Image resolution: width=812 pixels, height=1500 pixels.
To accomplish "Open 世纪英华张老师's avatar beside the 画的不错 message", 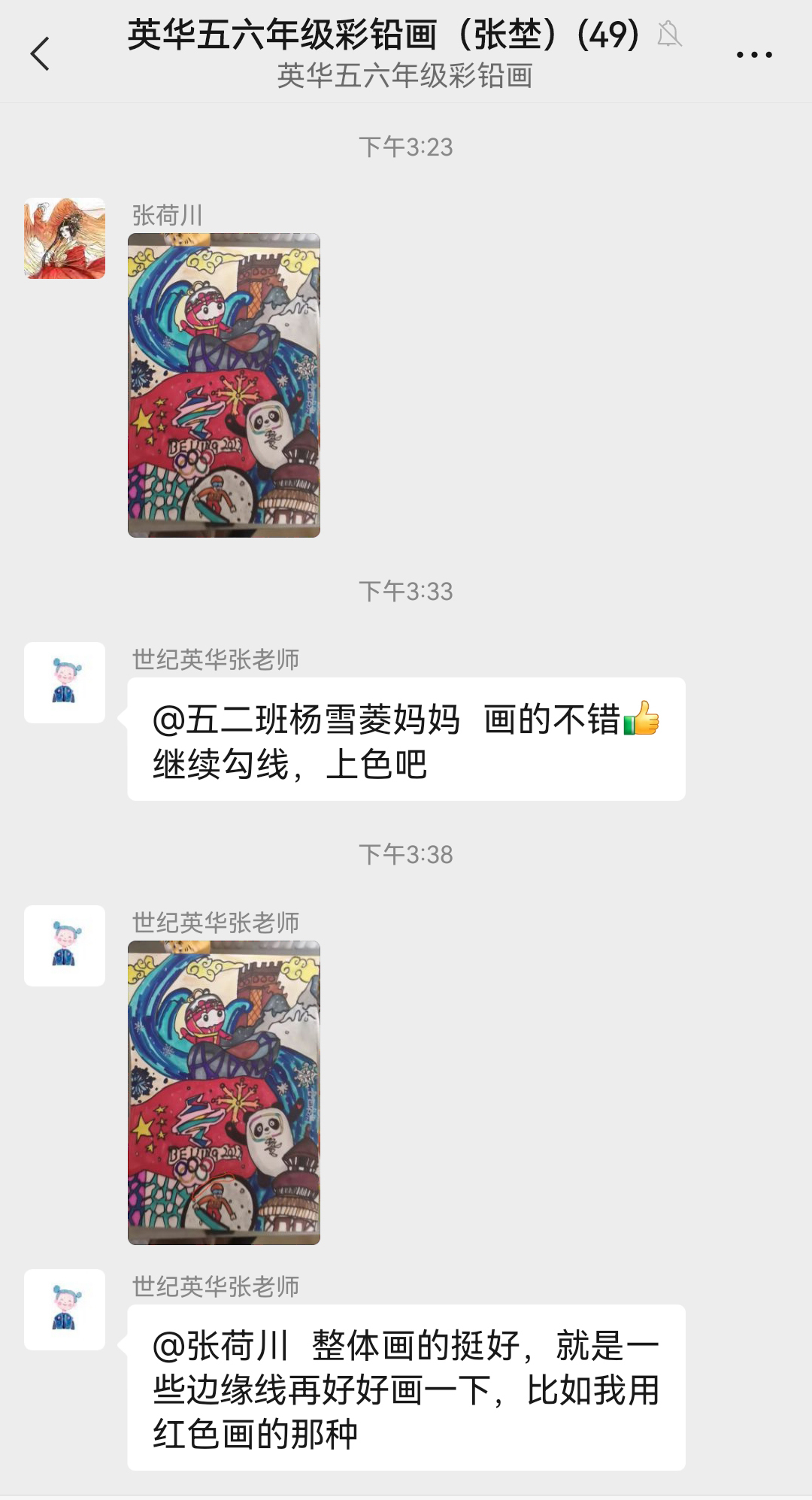I will [x=65, y=683].
